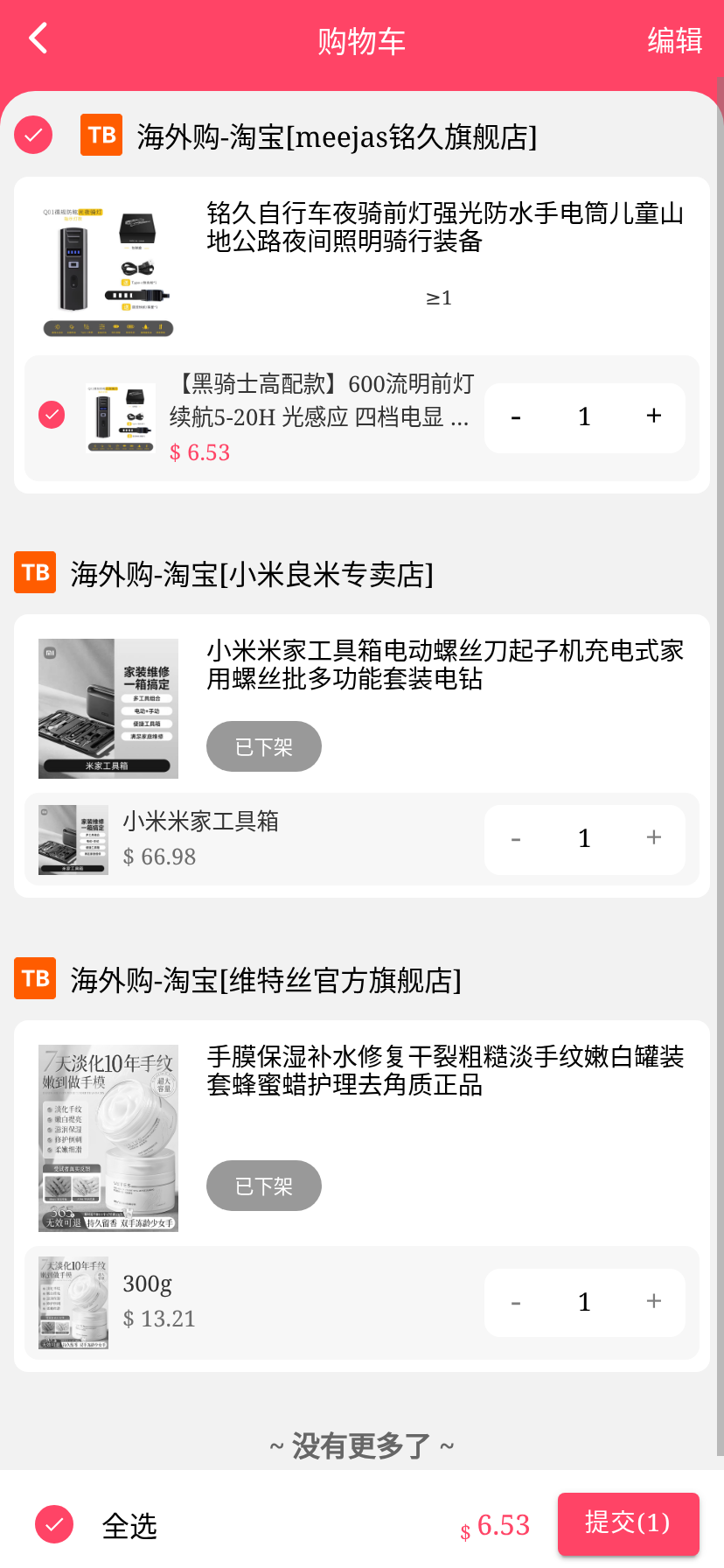Open the 手膜保湿补水 hand mask product

click(444, 1071)
